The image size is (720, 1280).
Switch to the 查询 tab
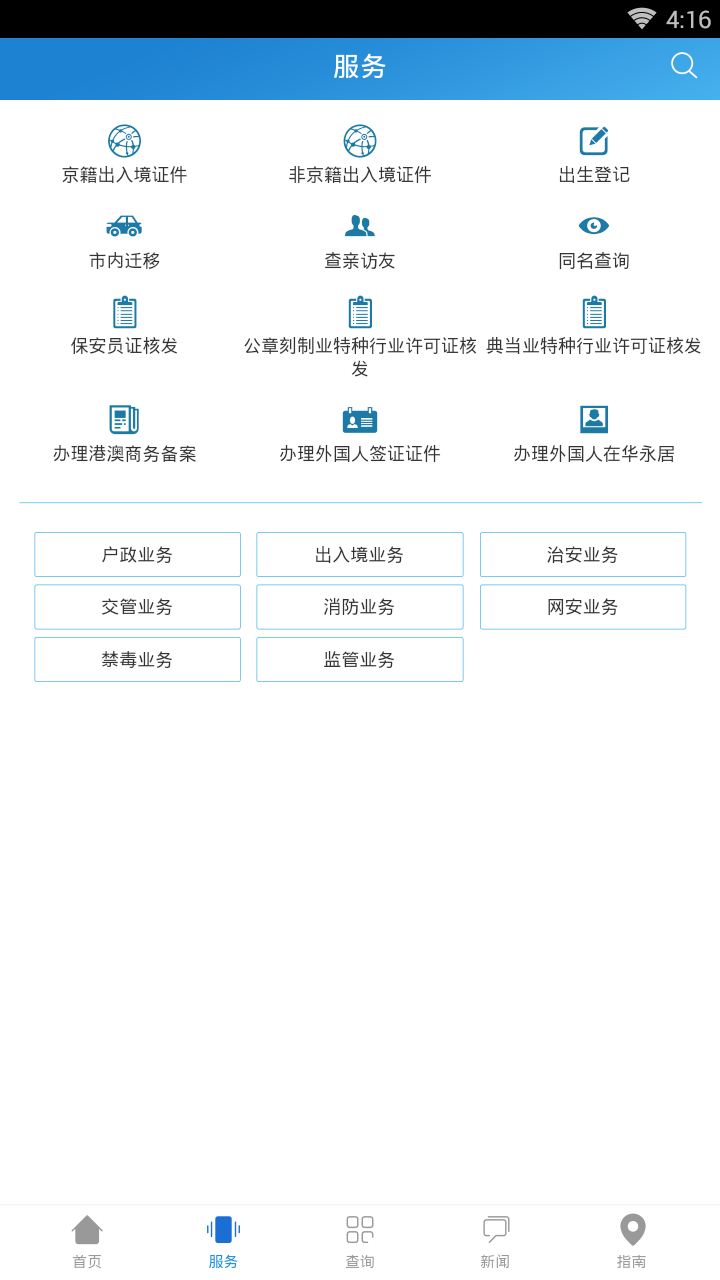[360, 1241]
